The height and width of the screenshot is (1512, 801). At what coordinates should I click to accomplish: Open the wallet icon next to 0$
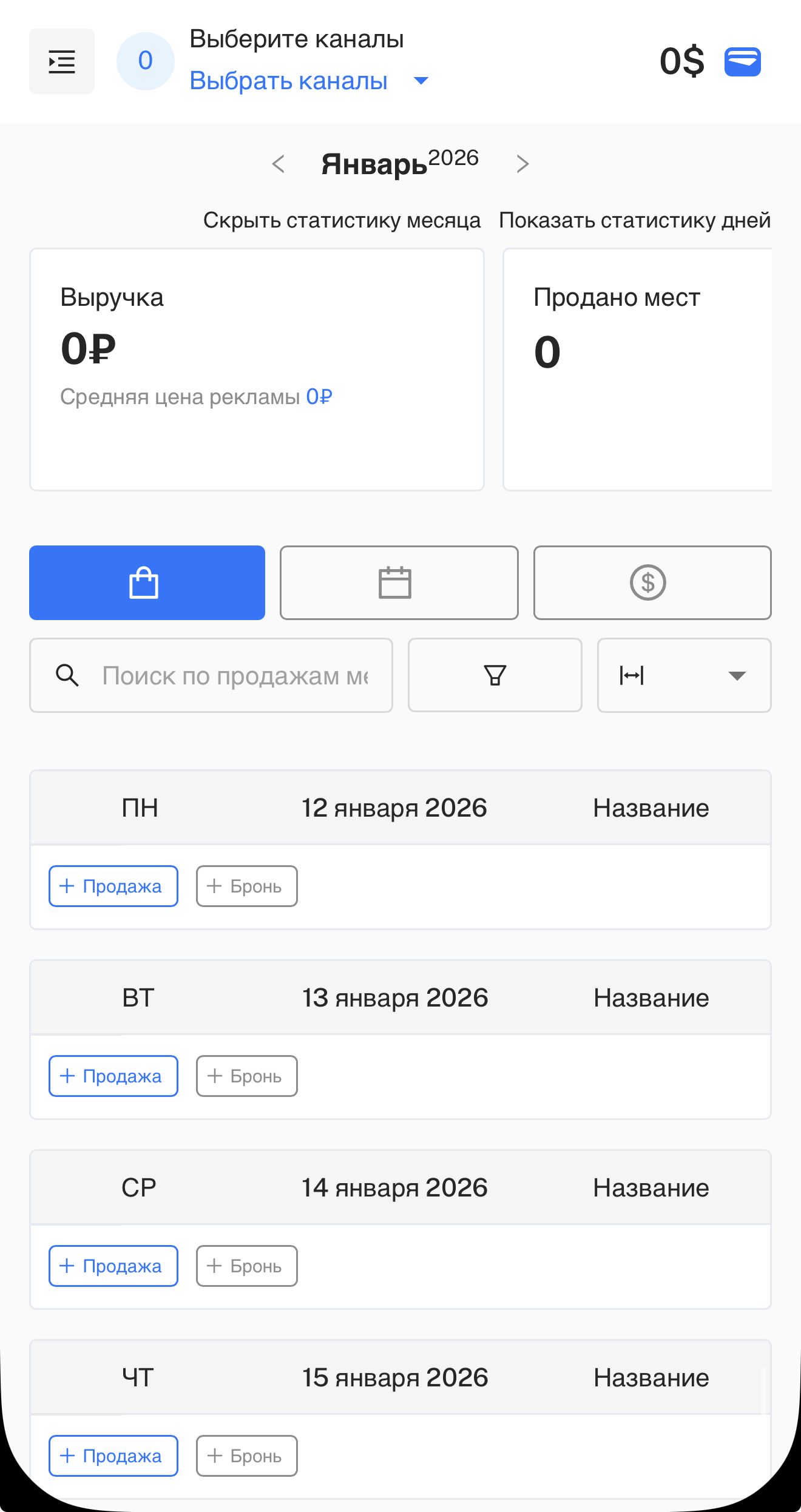(x=743, y=61)
